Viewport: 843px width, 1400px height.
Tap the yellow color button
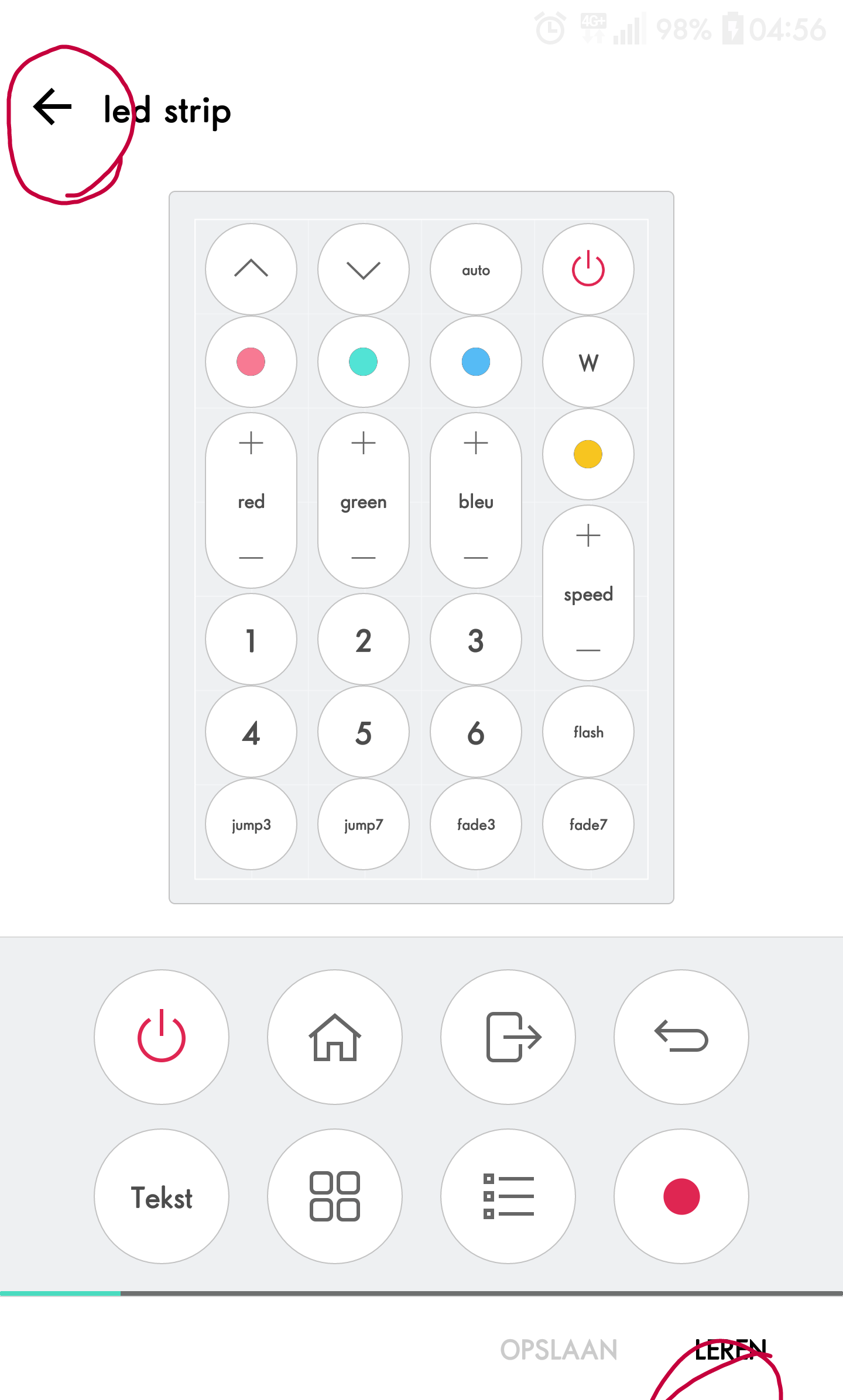[x=588, y=455]
